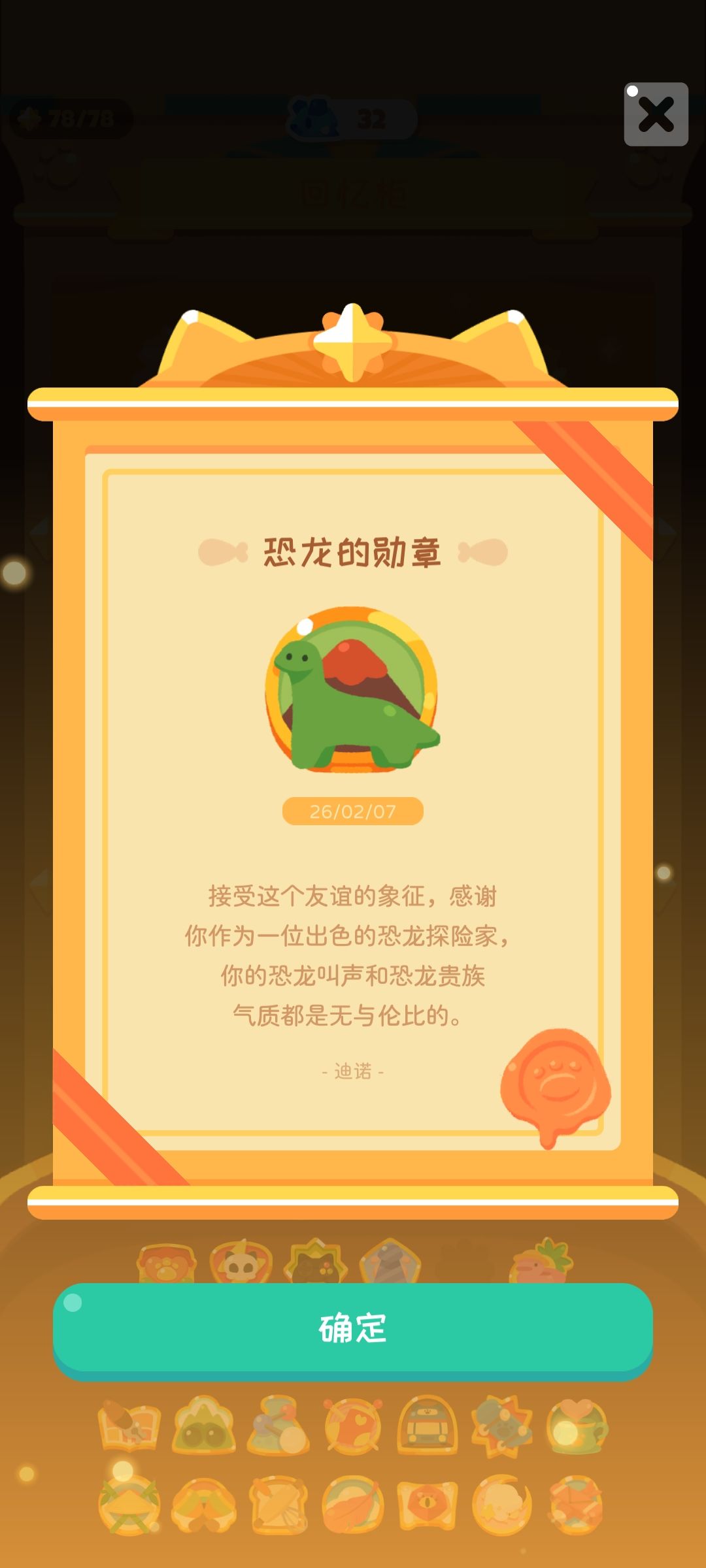Tap the duck with pineapple badge
The image size is (706, 1568).
(x=539, y=1264)
